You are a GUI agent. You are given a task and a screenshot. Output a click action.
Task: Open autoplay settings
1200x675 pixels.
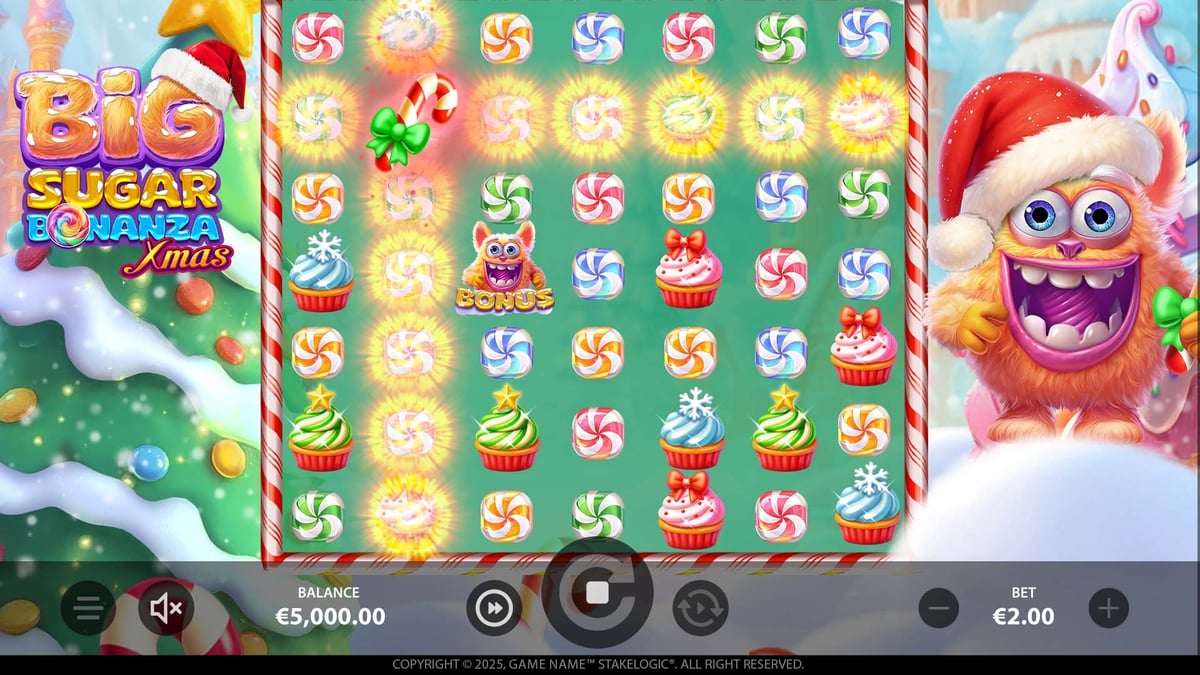(700, 608)
